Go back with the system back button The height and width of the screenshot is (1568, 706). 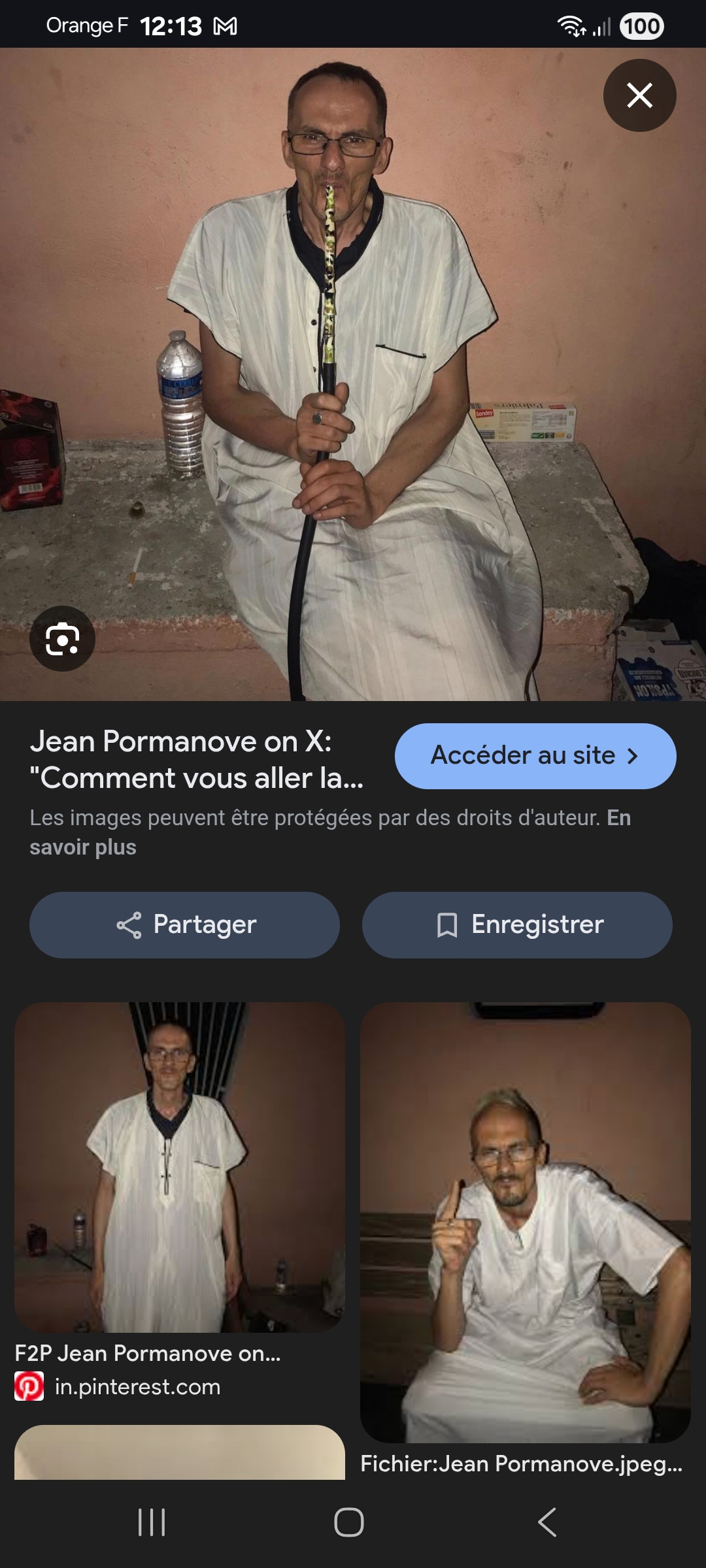(547, 1522)
